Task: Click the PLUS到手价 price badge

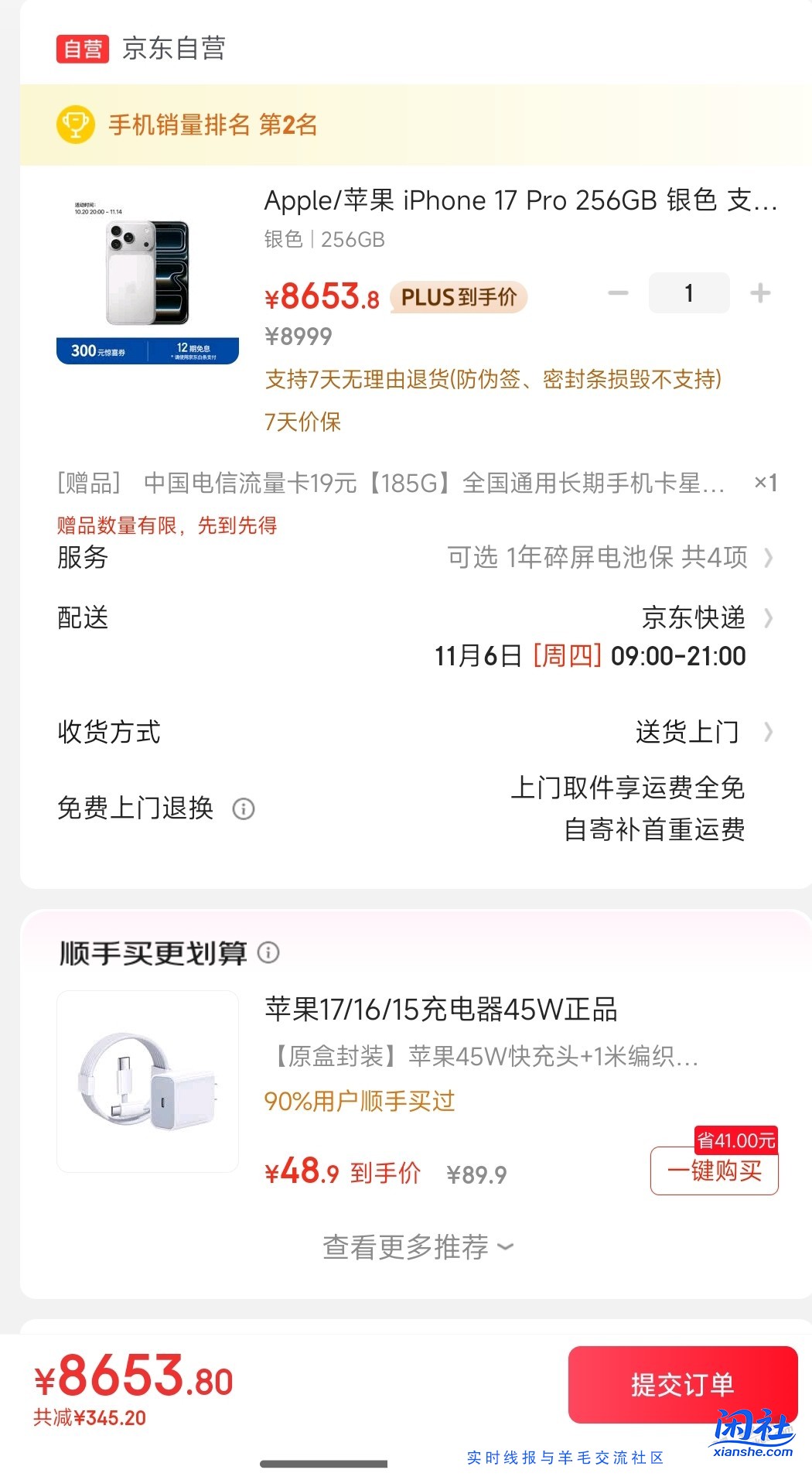Action: pyautogui.click(x=459, y=297)
